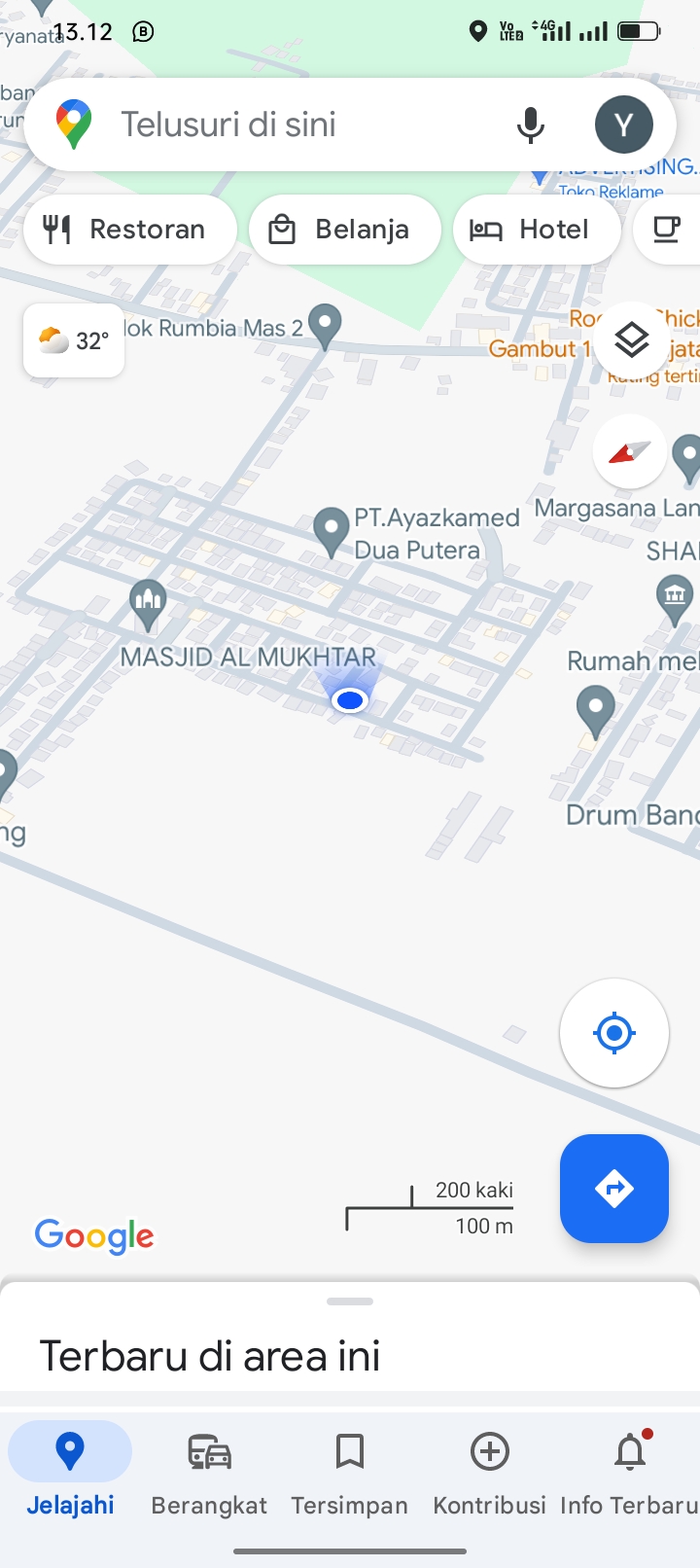Start voice search with the microphone
The image size is (700, 1568).
pos(530,125)
